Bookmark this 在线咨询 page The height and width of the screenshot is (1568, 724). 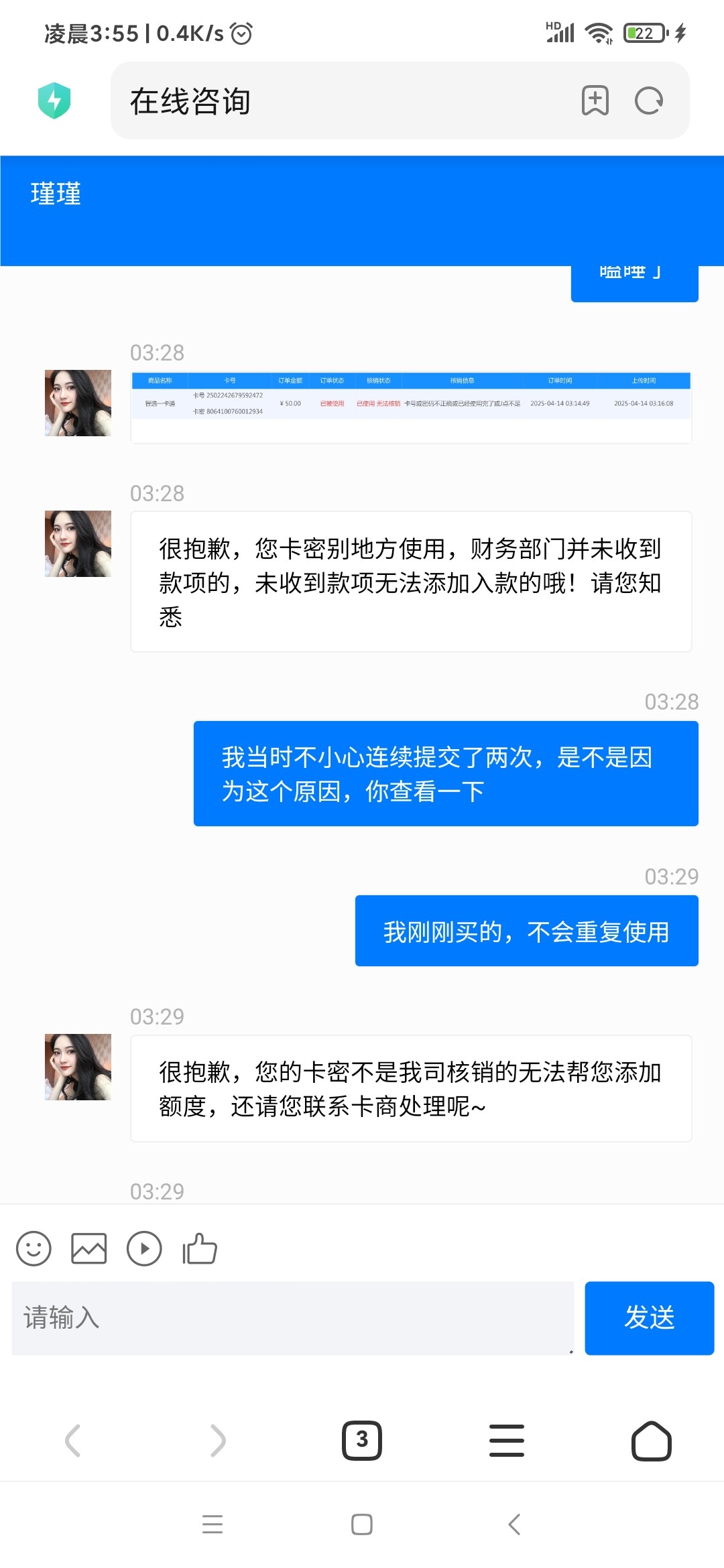(595, 101)
